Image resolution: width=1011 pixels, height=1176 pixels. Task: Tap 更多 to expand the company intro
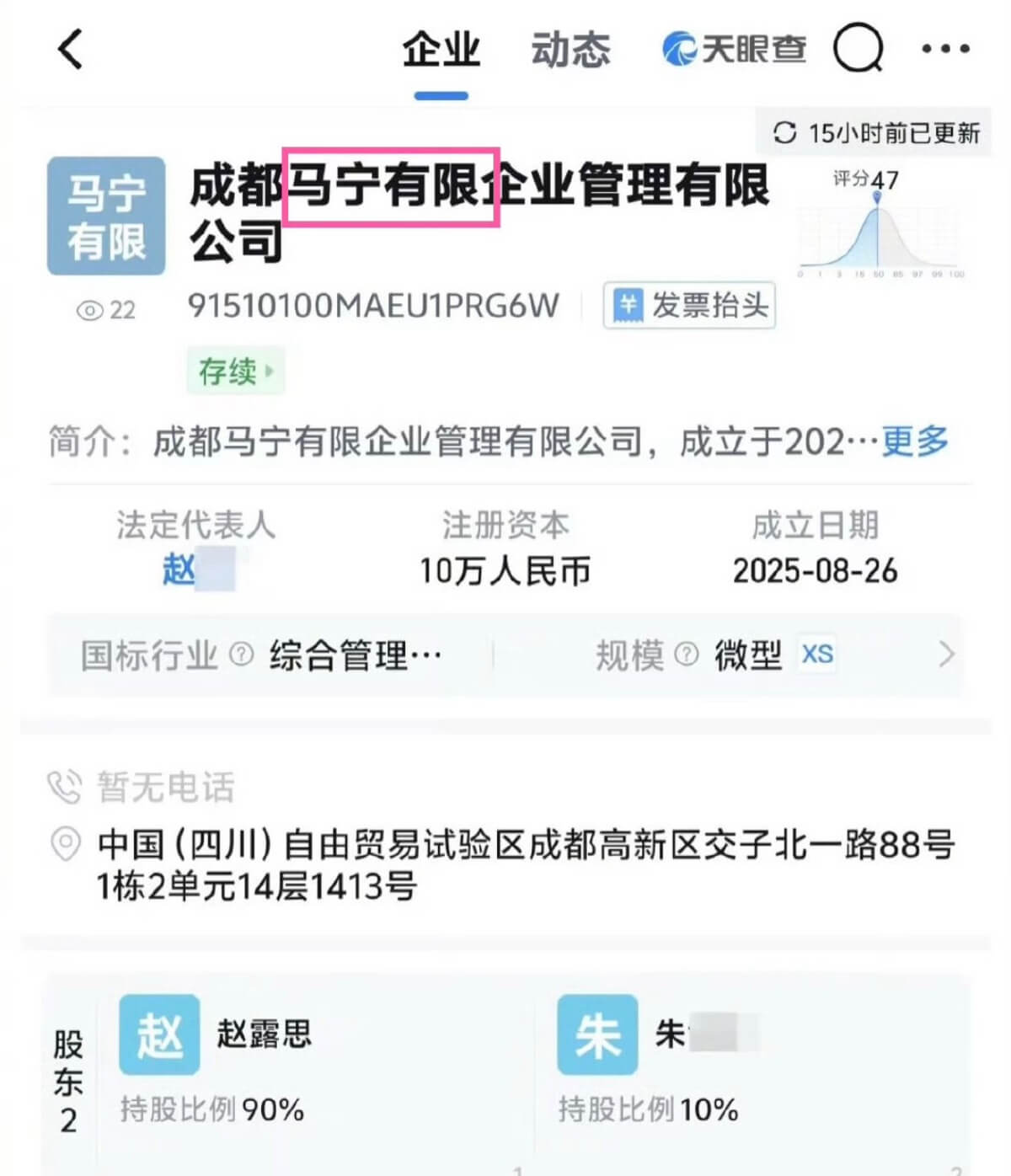pyautogui.click(x=914, y=441)
